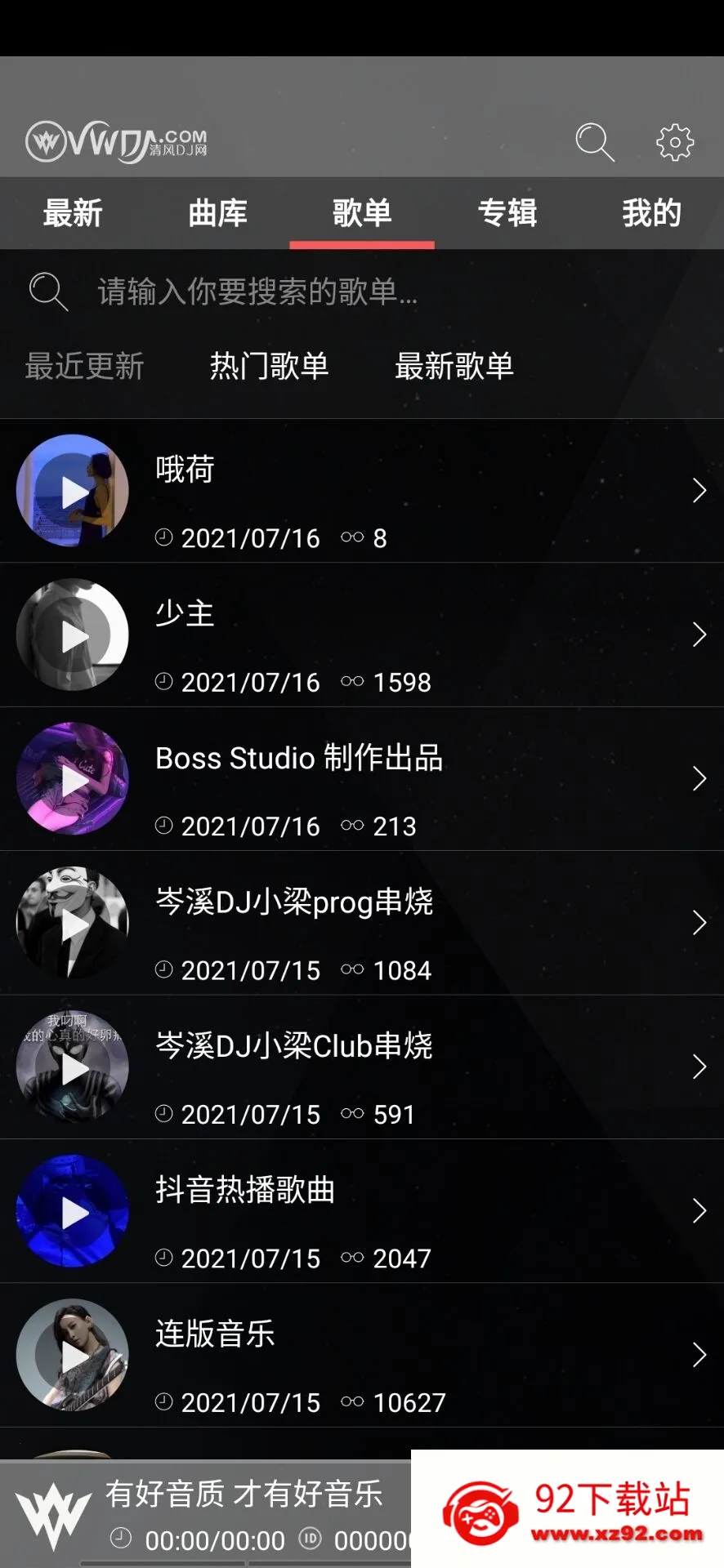Switch to the 曲库 tab
Screen dimensions: 724x1568
[217, 213]
